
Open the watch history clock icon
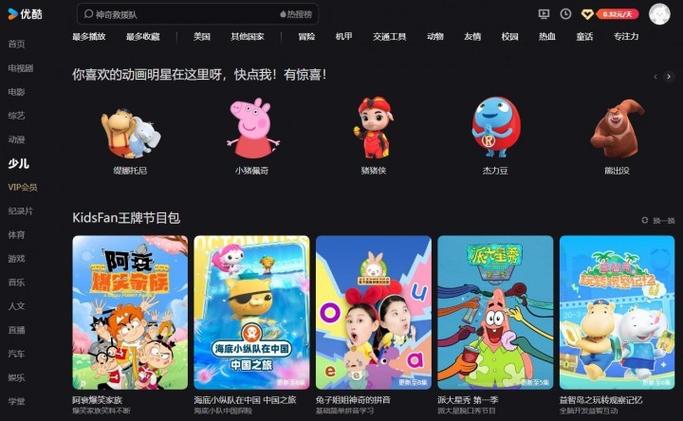tap(566, 14)
